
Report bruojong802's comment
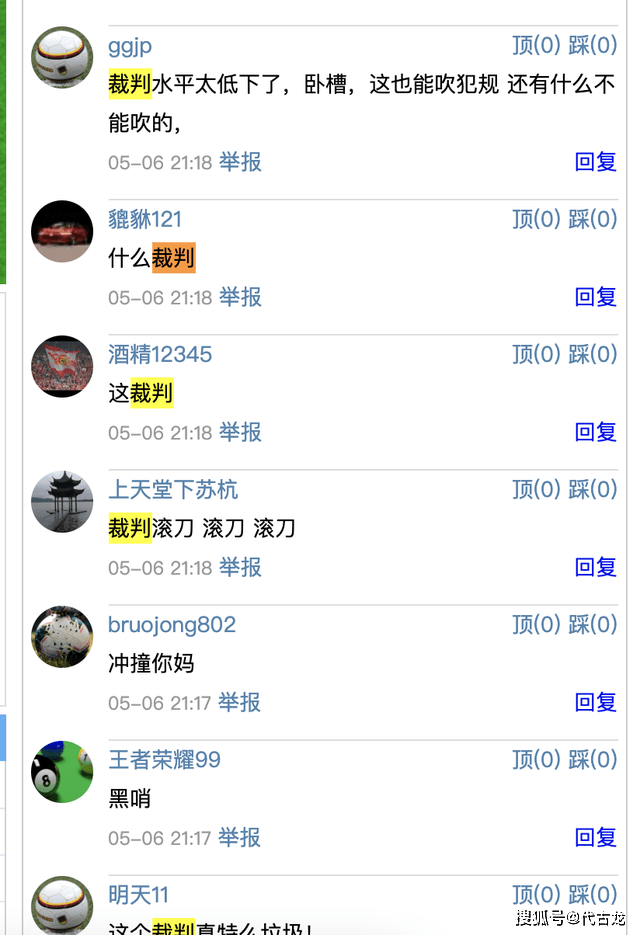coord(240,702)
